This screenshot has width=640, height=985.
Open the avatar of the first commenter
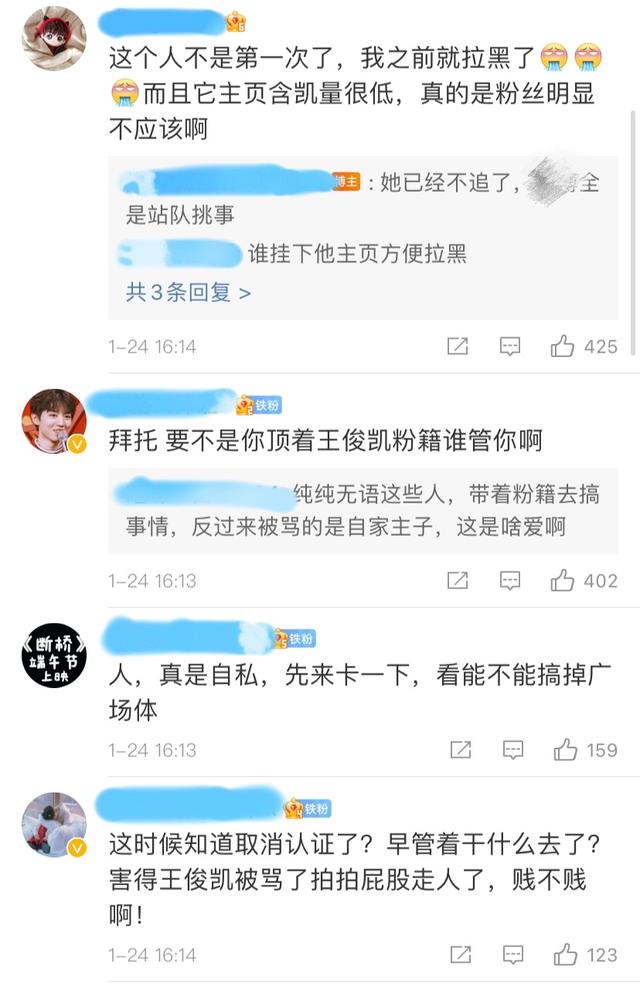point(54,37)
